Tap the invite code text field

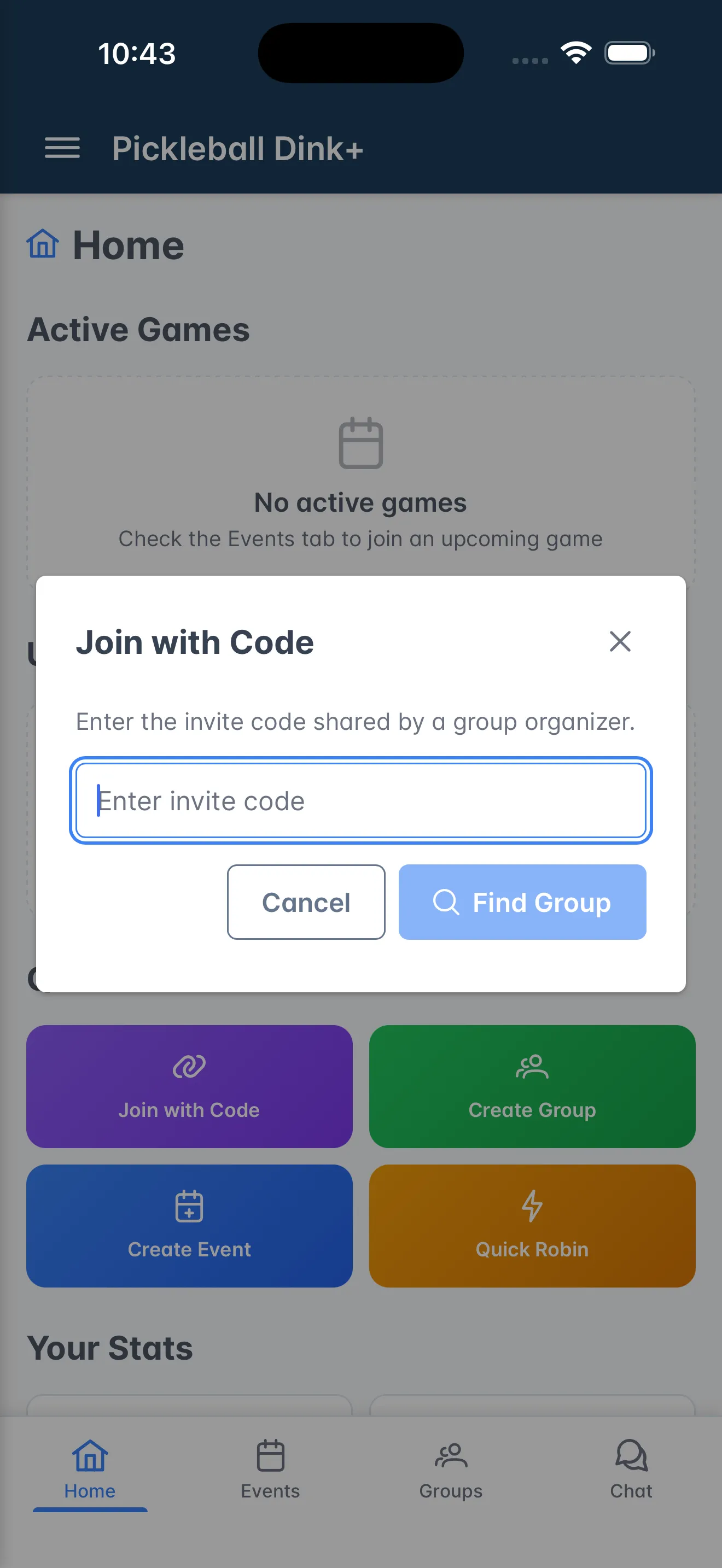click(x=361, y=800)
